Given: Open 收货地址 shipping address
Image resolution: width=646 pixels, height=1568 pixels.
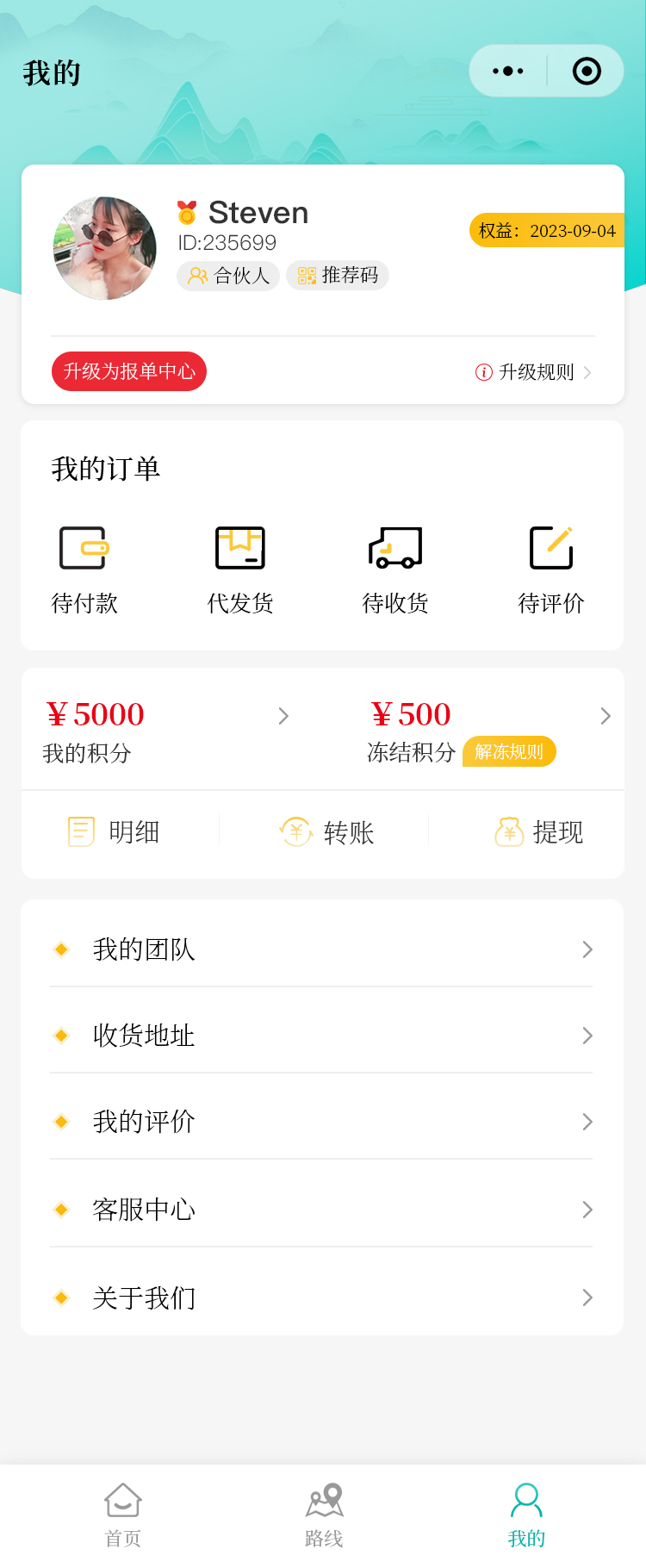Looking at the screenshot, I should point(322,1036).
